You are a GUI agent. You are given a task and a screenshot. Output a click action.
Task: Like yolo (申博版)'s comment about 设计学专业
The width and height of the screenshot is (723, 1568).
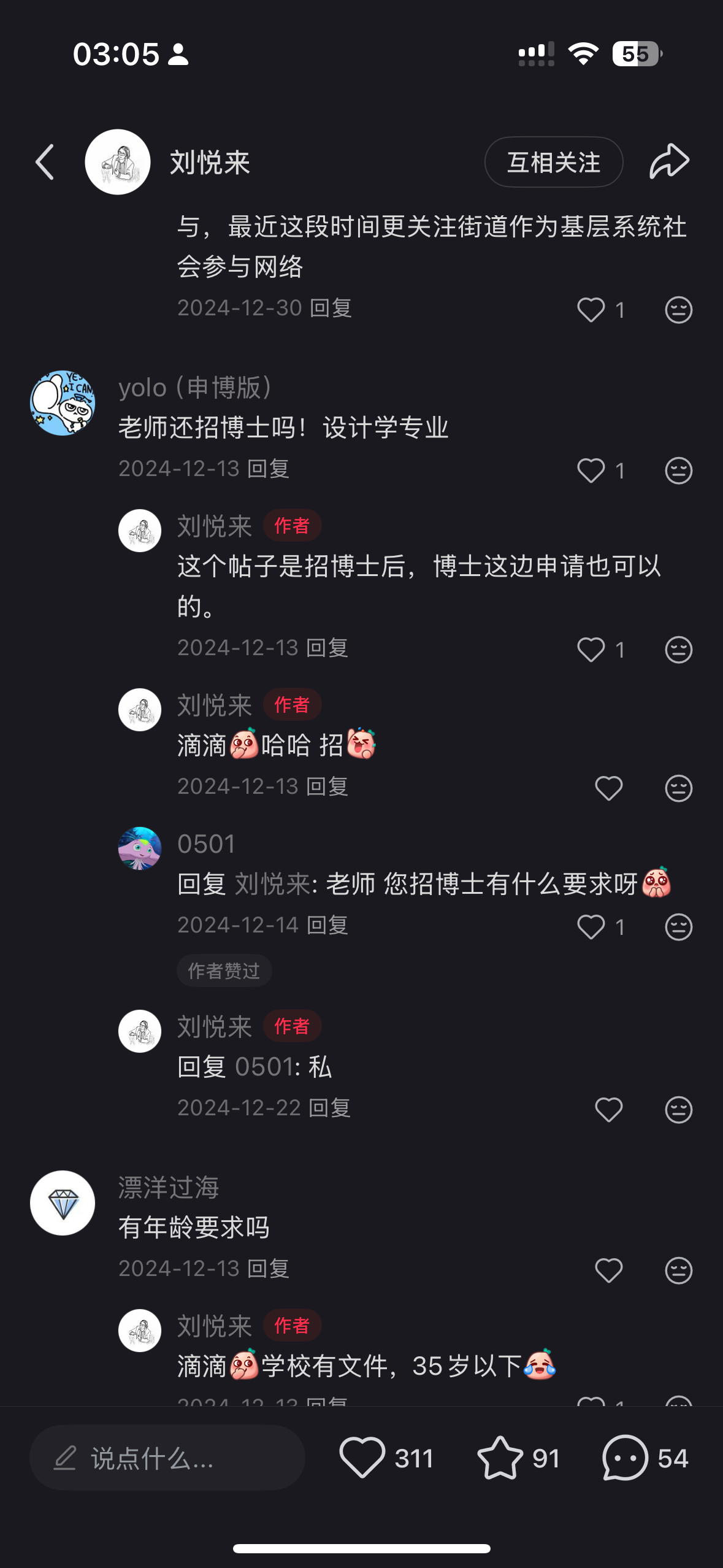coord(591,471)
